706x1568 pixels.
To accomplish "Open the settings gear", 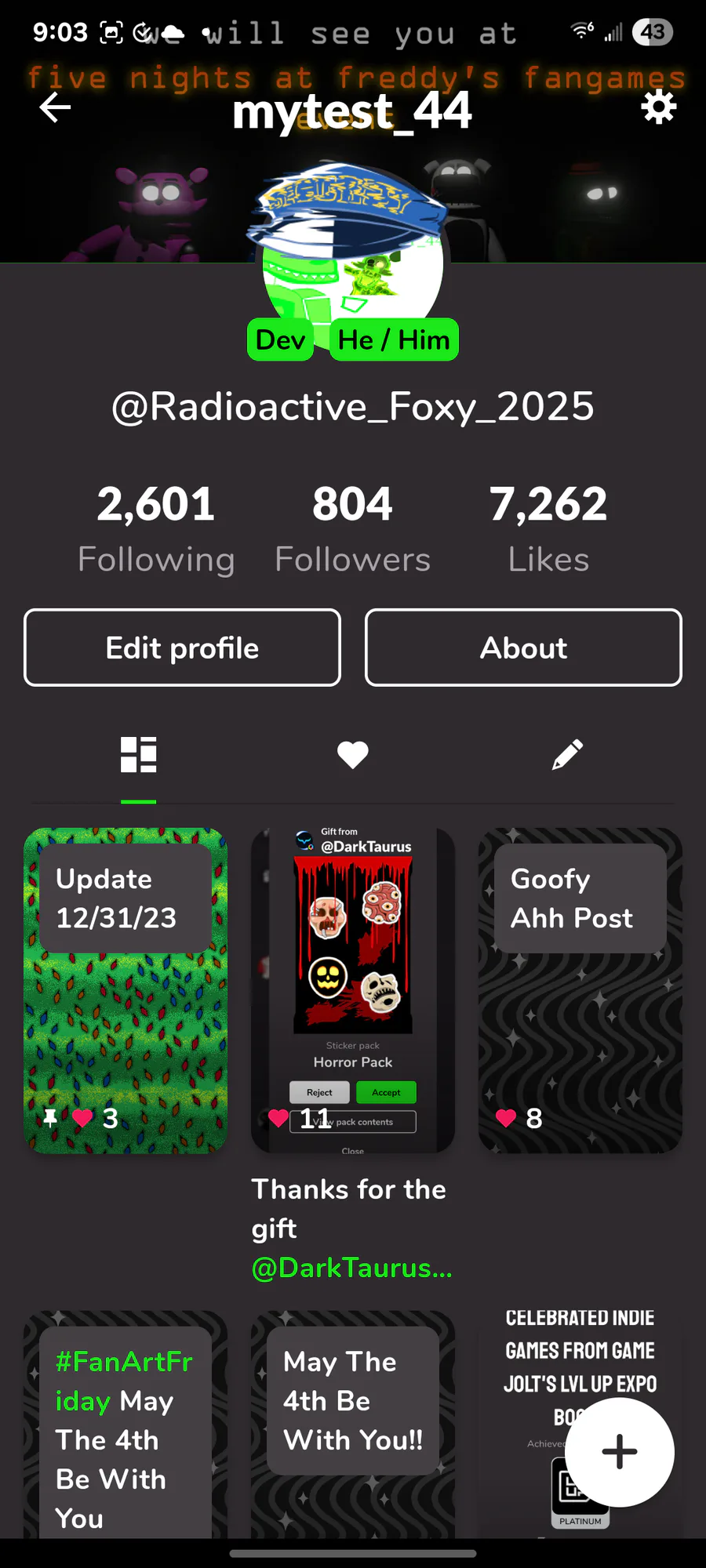I will tap(659, 107).
